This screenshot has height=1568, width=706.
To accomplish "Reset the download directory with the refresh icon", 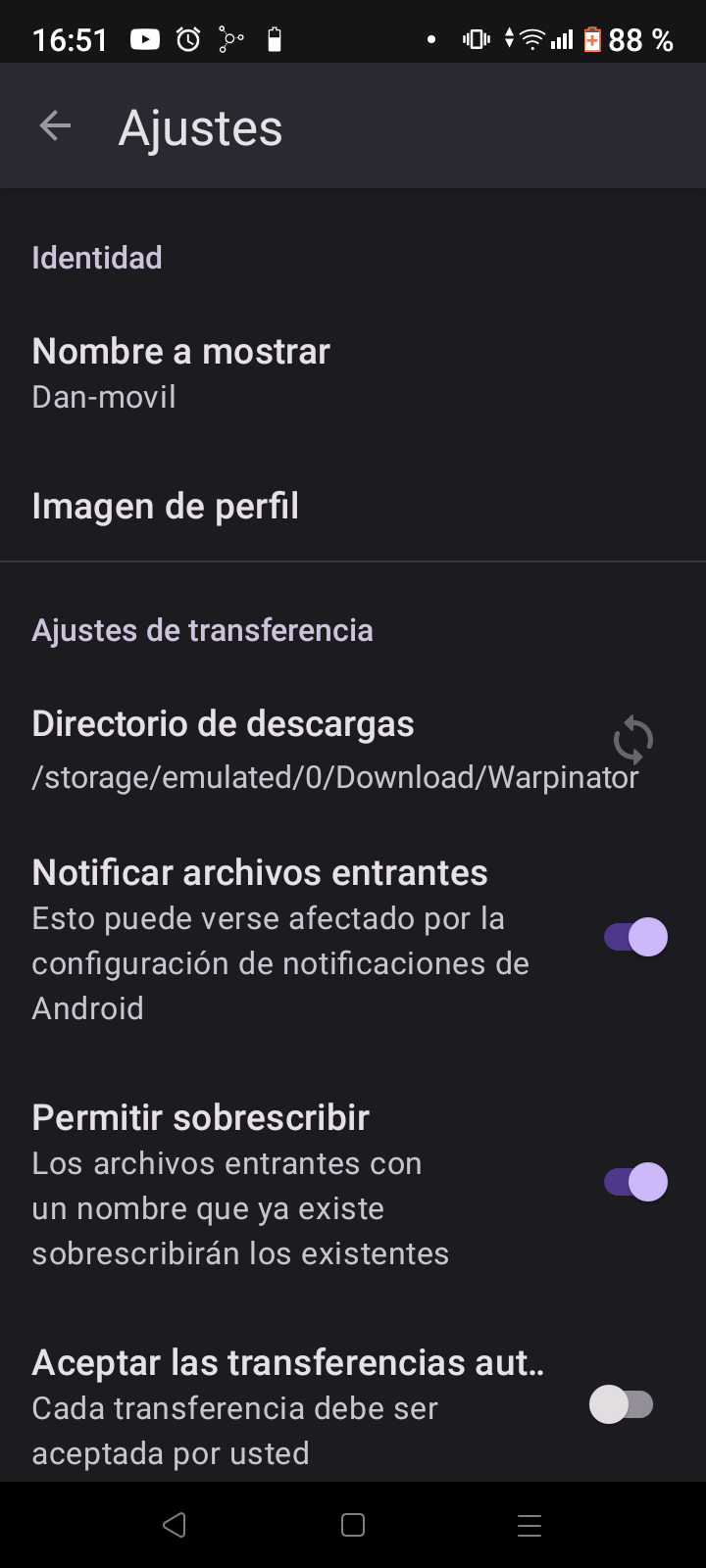I will click(632, 740).
